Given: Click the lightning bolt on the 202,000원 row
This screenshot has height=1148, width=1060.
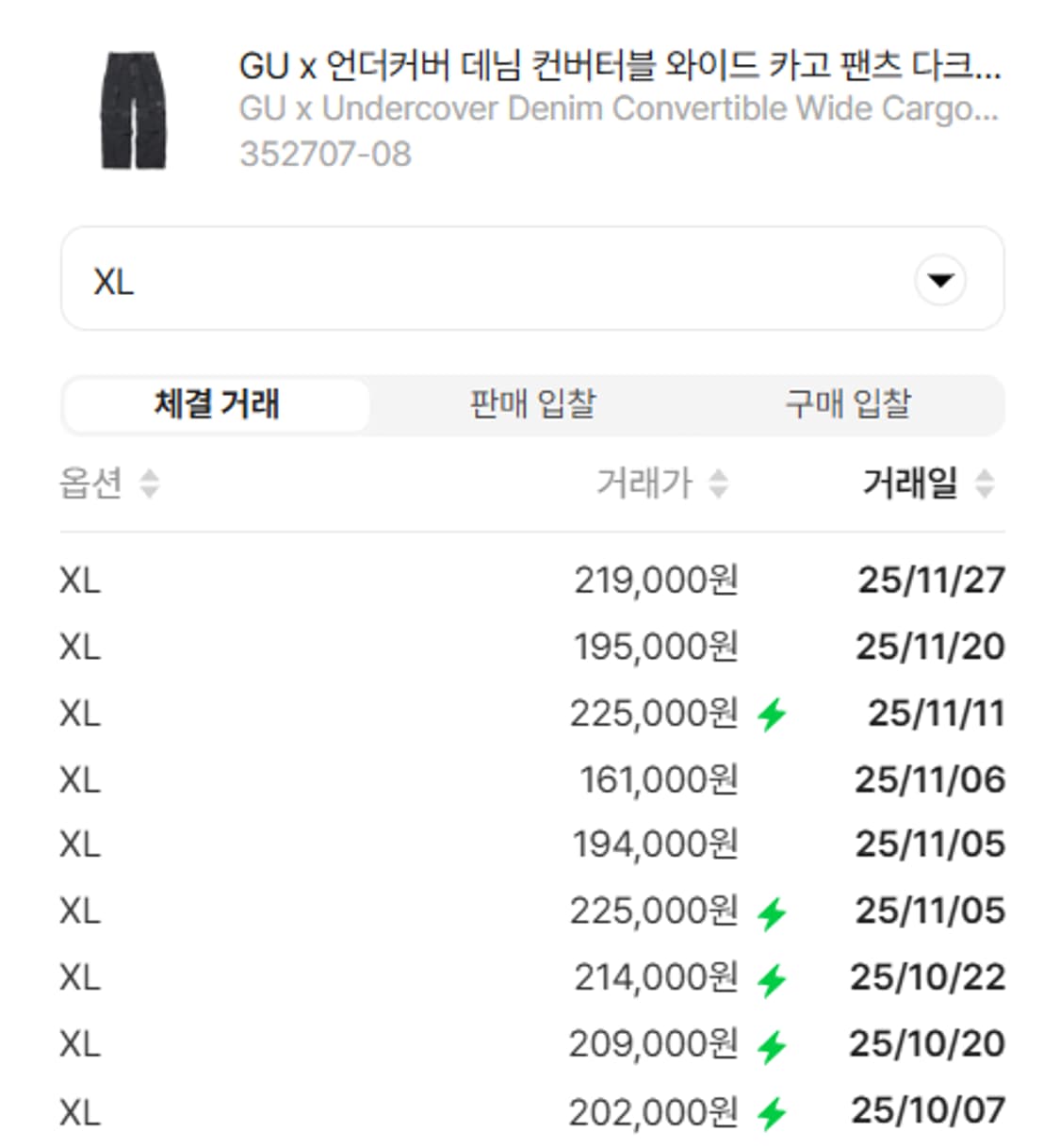Looking at the screenshot, I should 771,1109.
